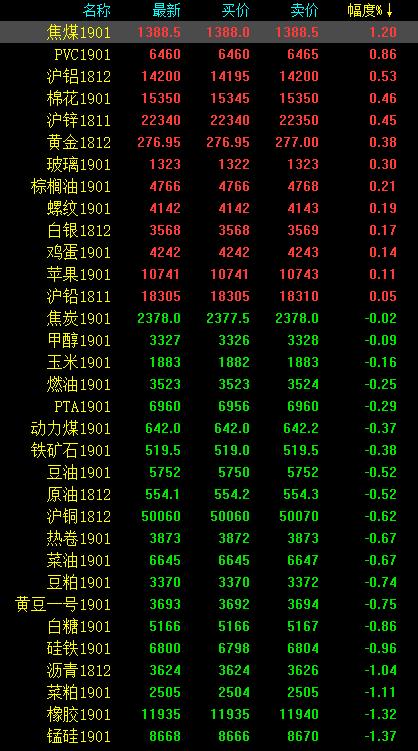
Task: Open the 沪铜1812 copper row
Action: 209,517
